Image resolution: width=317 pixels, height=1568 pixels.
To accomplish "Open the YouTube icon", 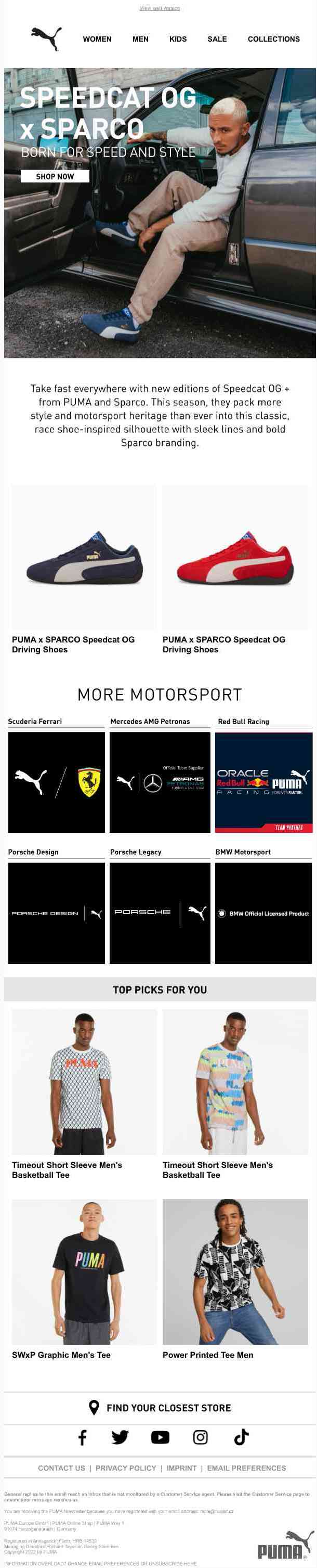I will click(x=160, y=1436).
